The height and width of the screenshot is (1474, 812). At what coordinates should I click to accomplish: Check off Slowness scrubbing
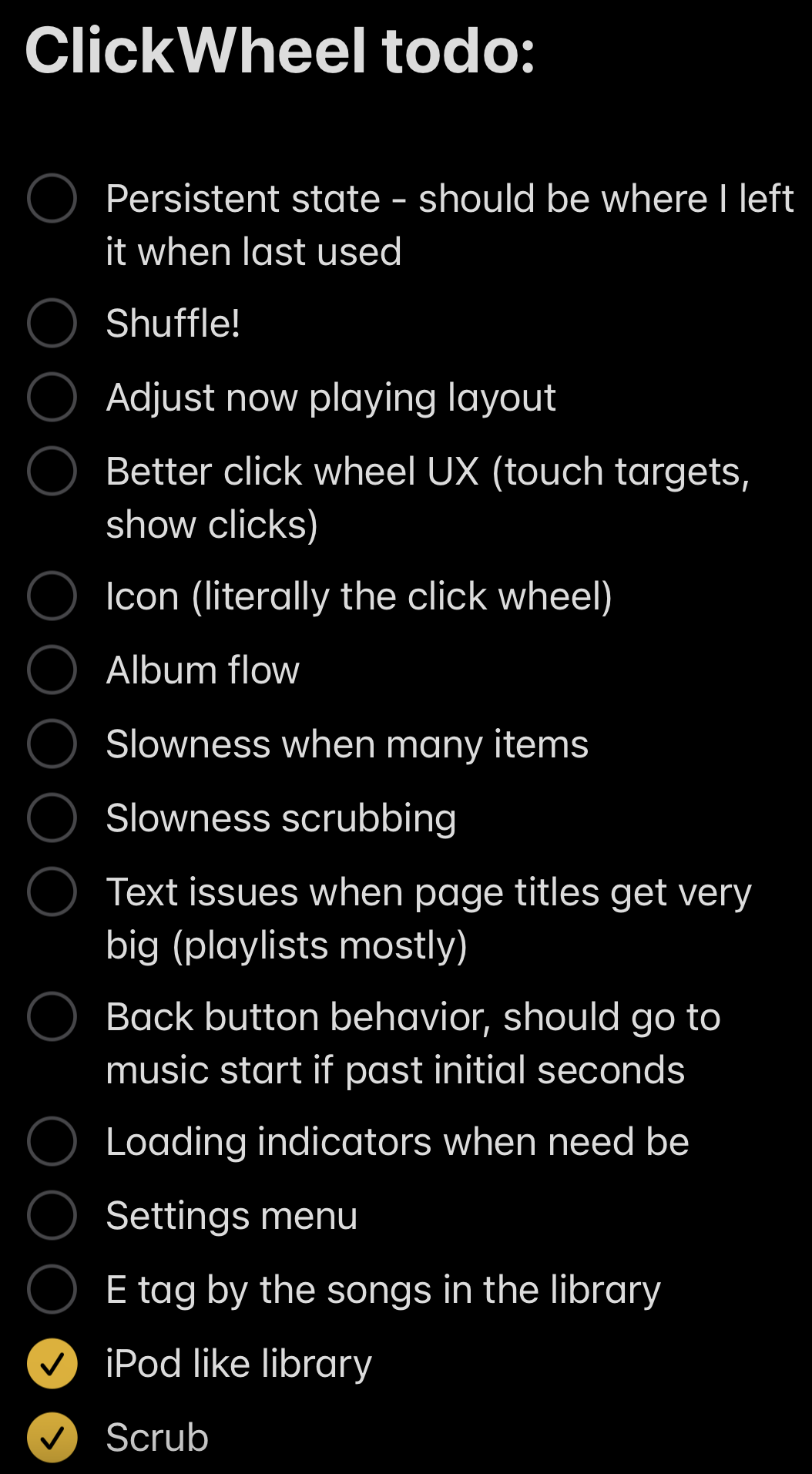[52, 818]
